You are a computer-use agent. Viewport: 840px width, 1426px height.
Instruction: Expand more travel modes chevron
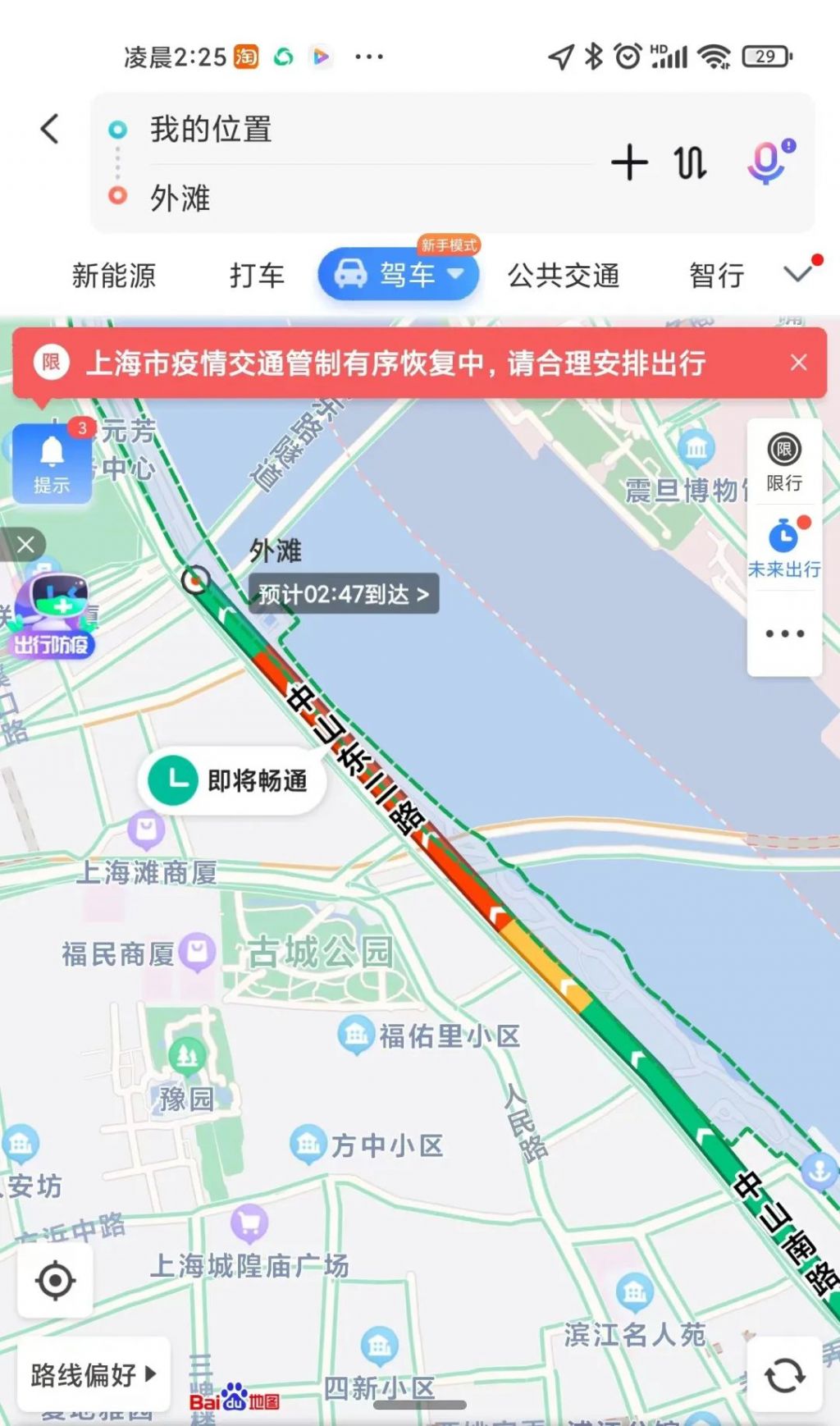[x=799, y=272]
